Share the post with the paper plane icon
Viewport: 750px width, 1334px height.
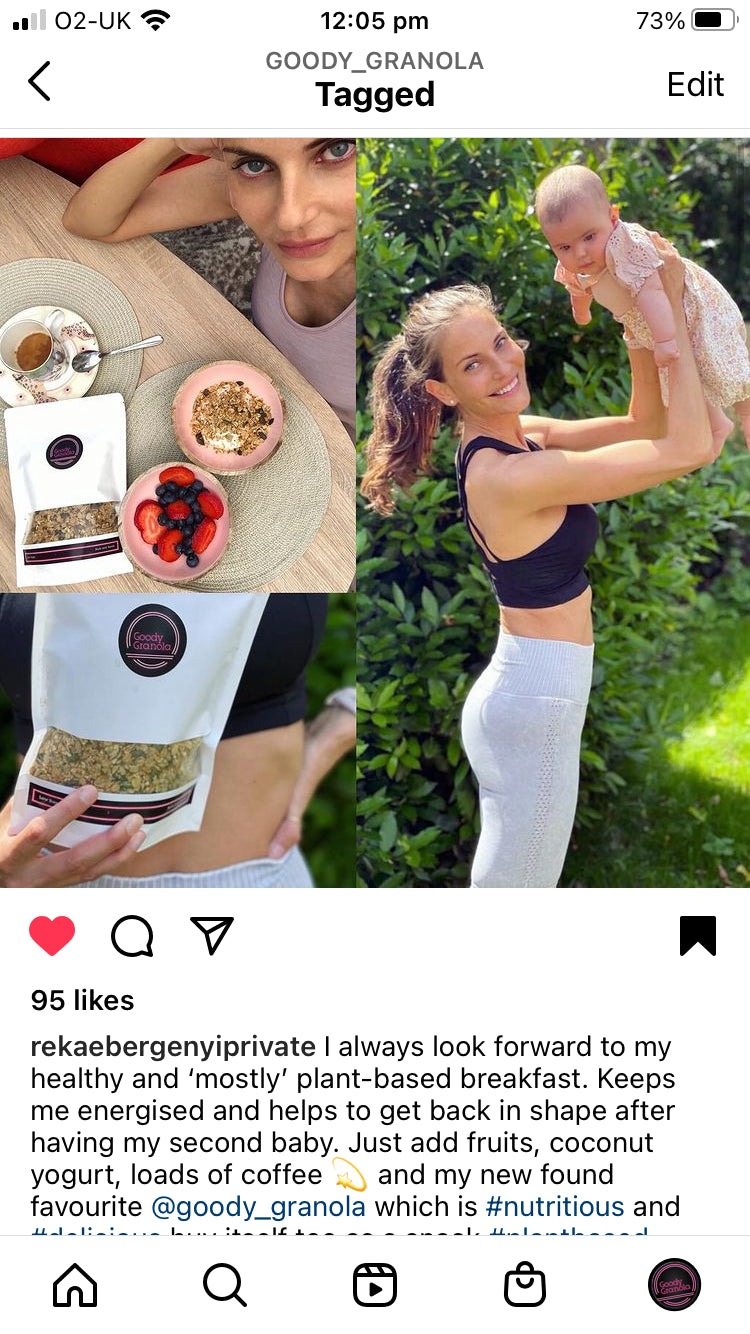pos(212,936)
